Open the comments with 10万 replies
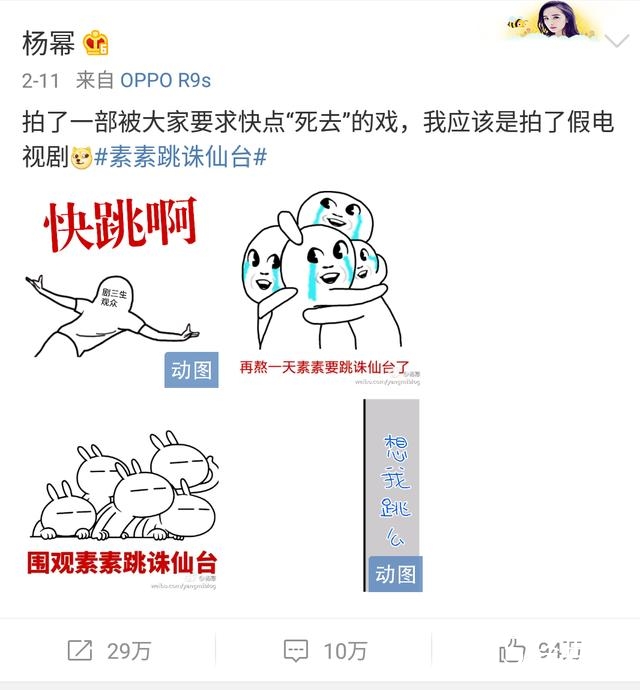This screenshot has width=640, height=690. (324, 651)
